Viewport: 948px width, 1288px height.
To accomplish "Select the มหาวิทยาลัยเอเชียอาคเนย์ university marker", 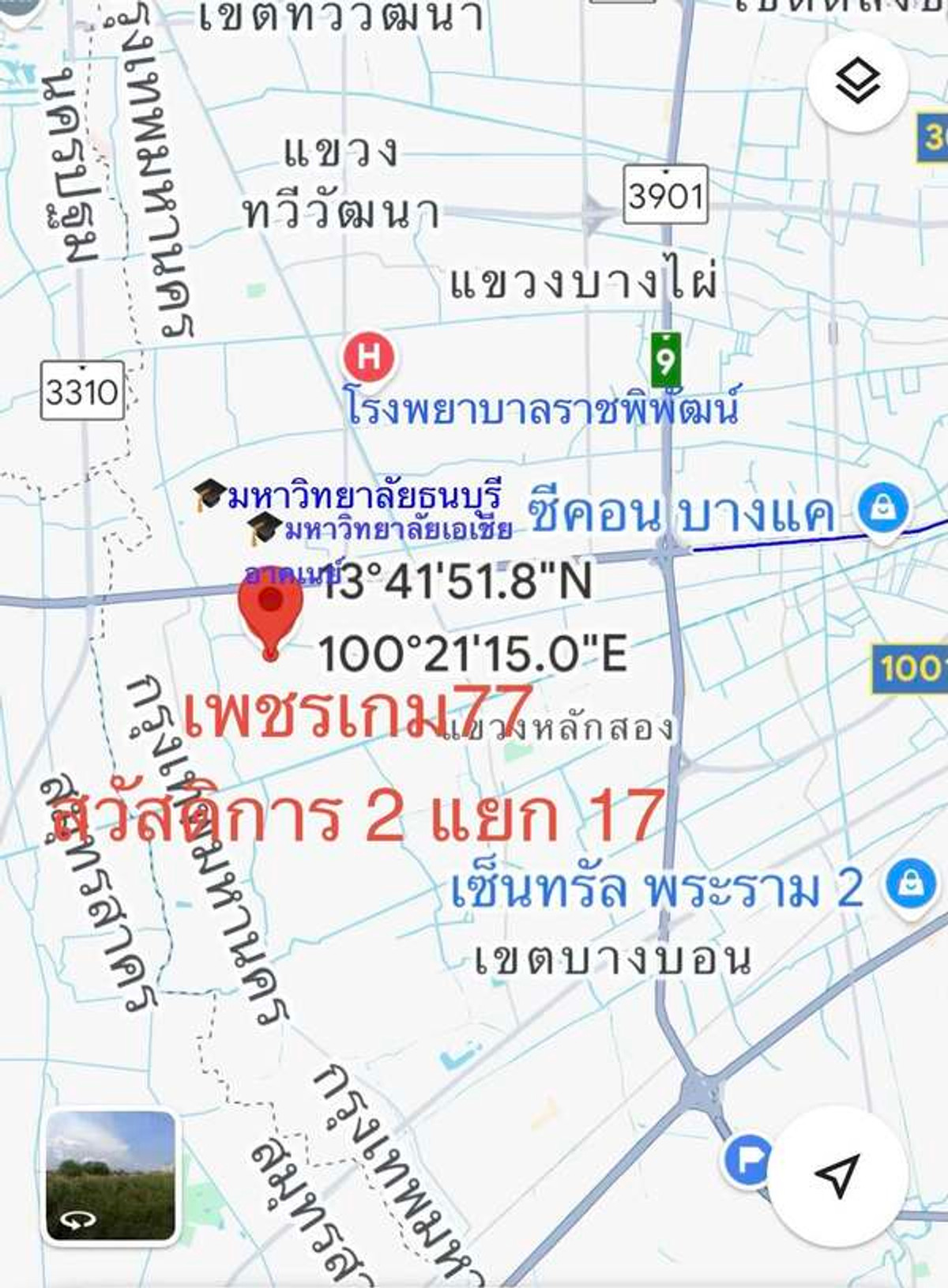I will 263,527.
